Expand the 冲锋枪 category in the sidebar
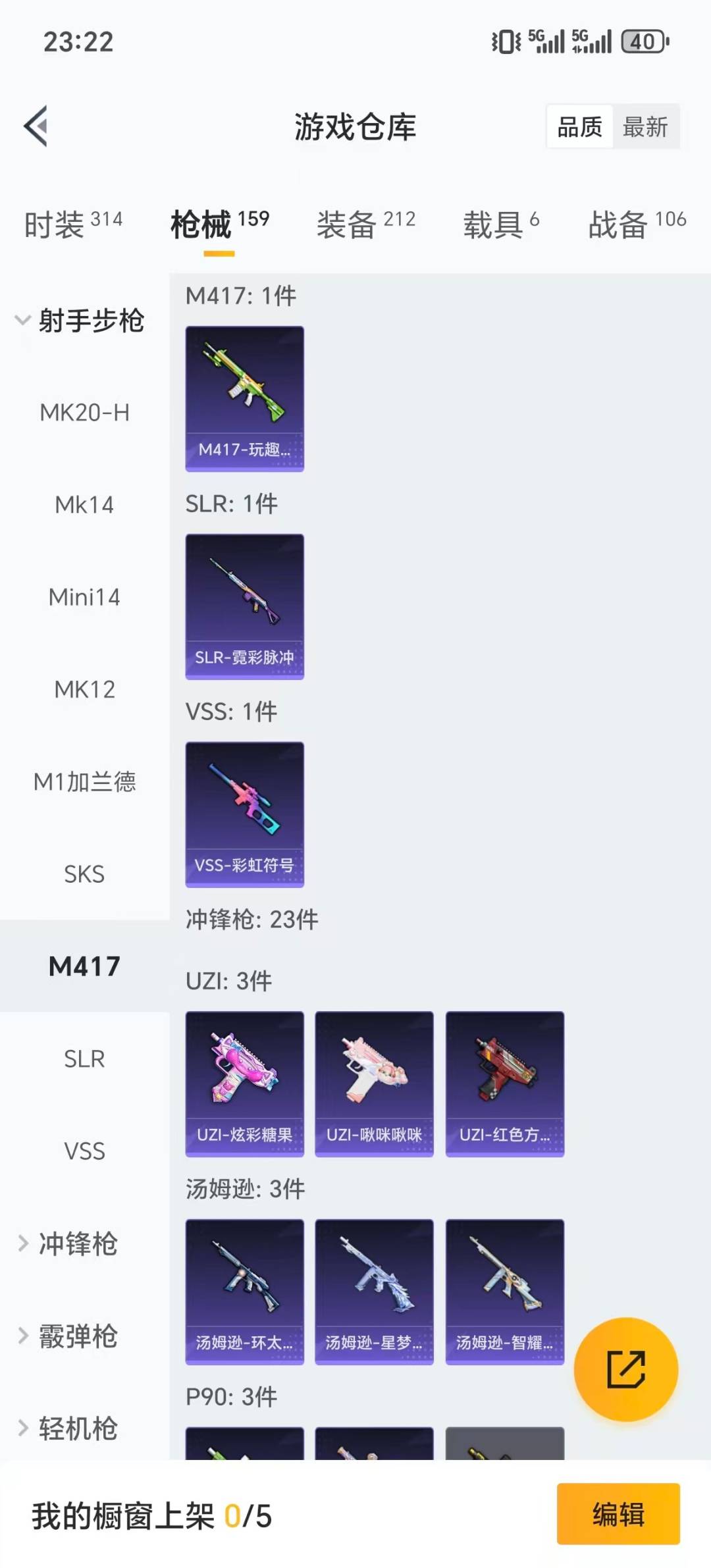The height and width of the screenshot is (1568, 711). 79,1245
